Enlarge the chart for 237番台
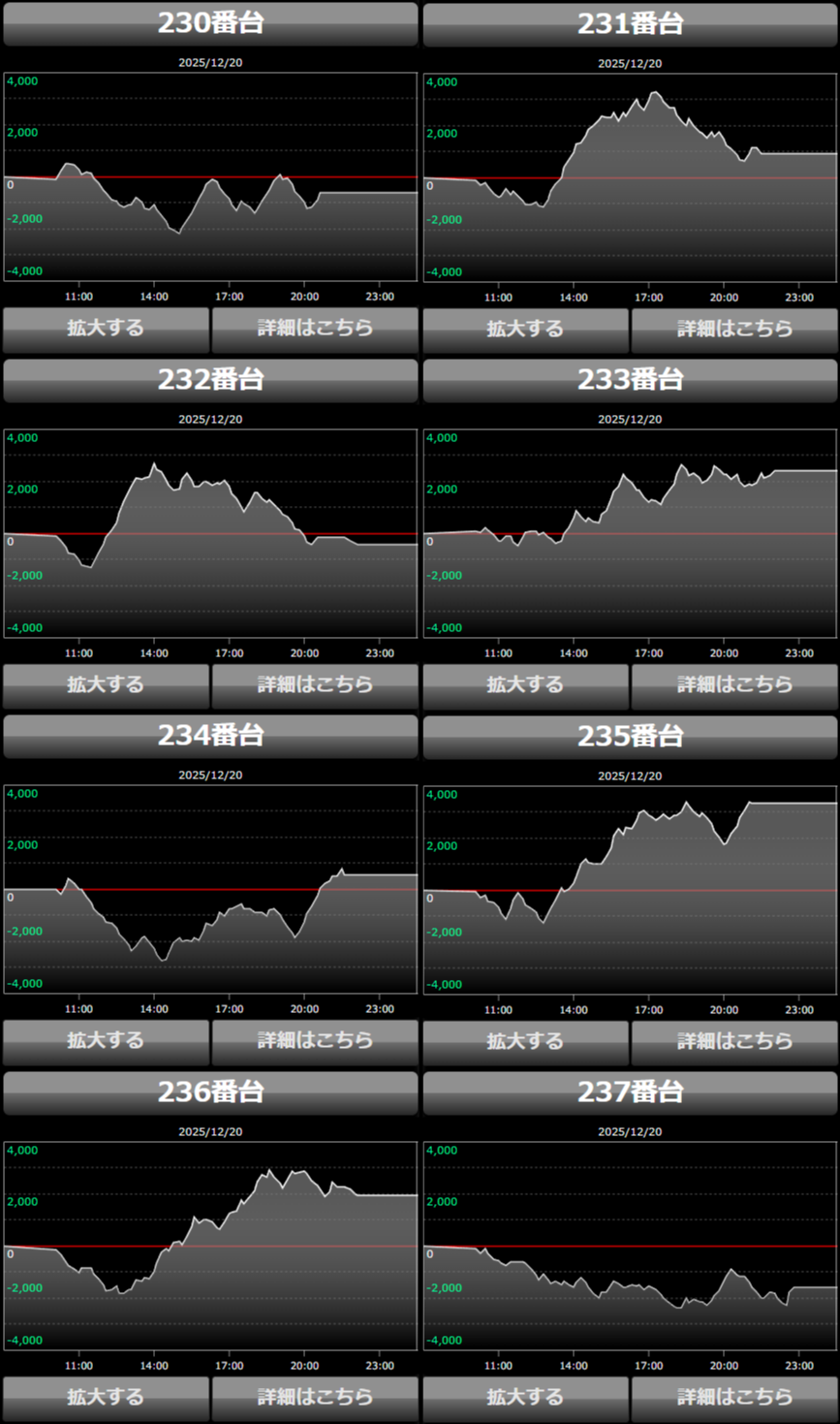 525,1398
